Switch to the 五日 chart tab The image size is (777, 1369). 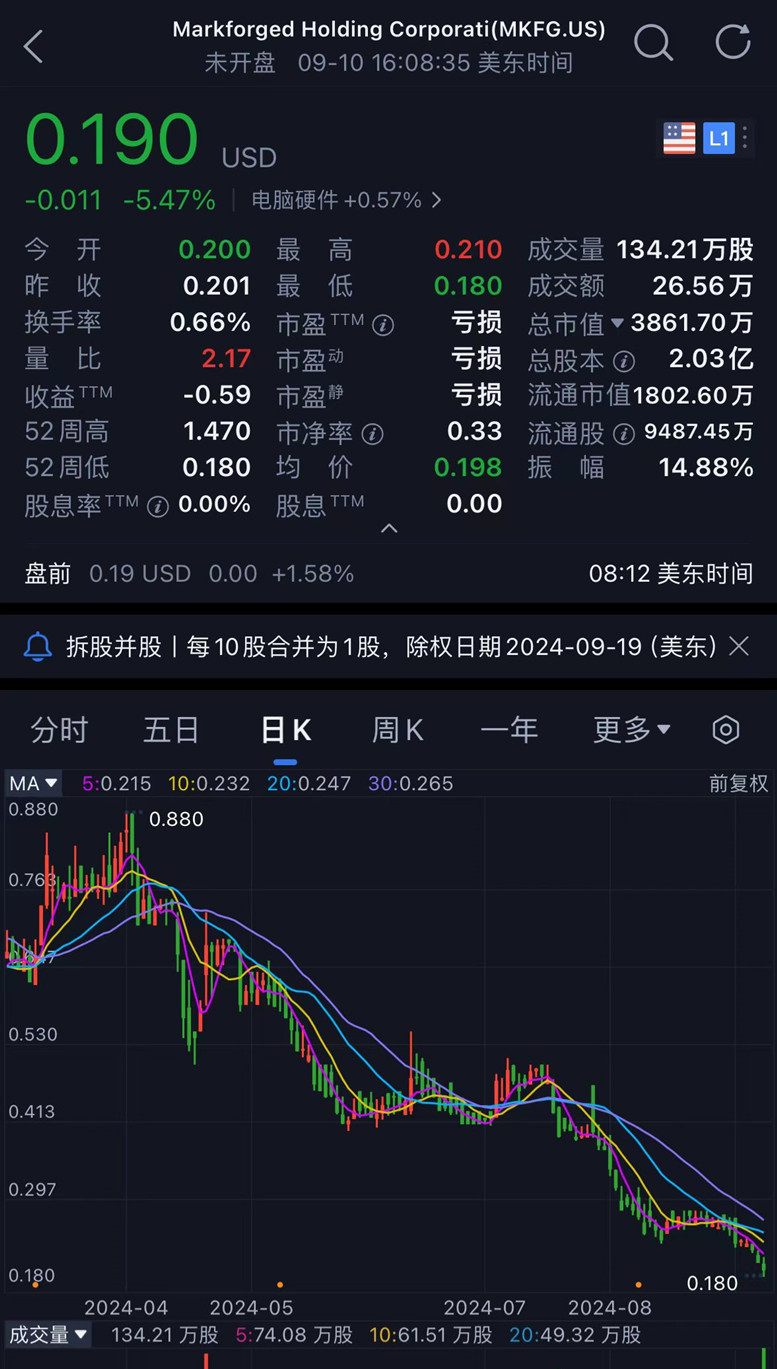pos(171,730)
